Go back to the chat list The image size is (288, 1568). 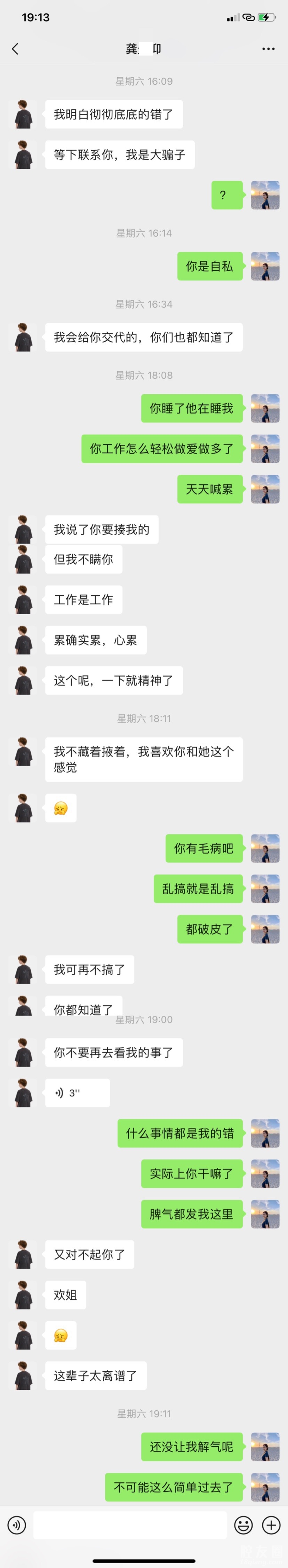pos(15,49)
